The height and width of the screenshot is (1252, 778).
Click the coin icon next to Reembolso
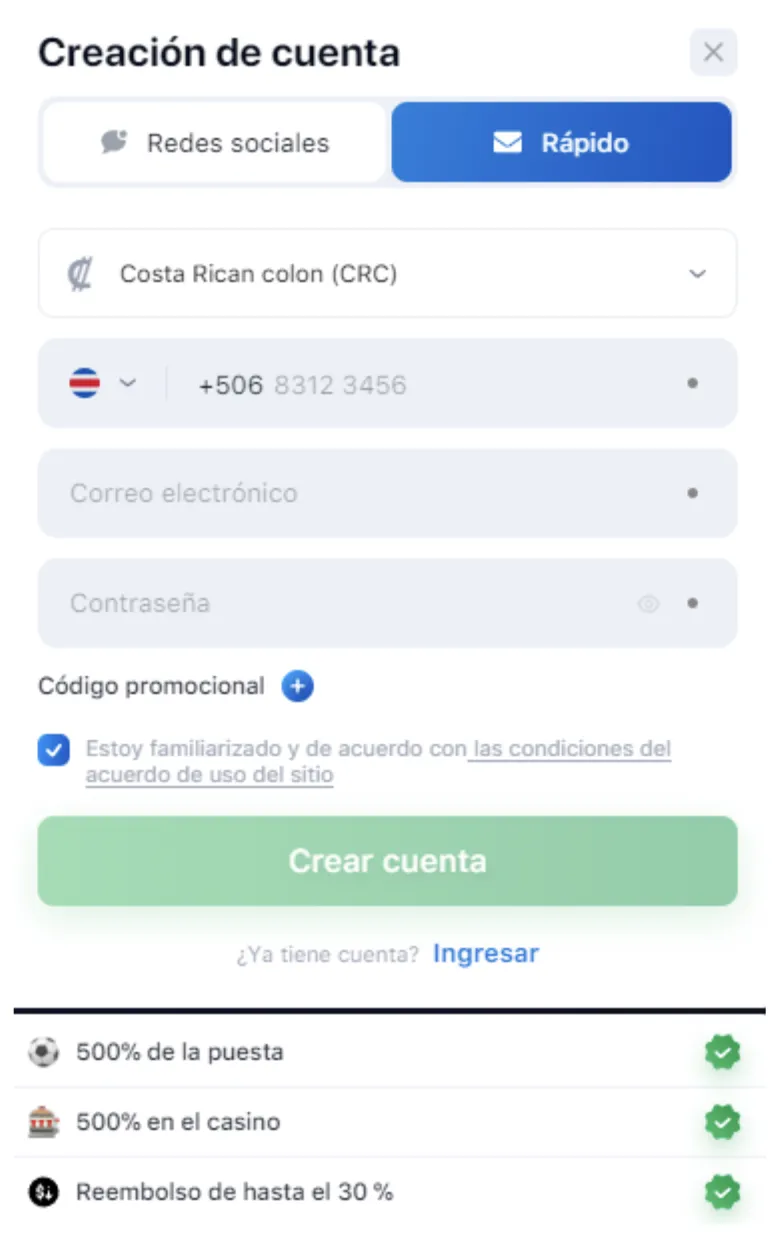[44, 1191]
